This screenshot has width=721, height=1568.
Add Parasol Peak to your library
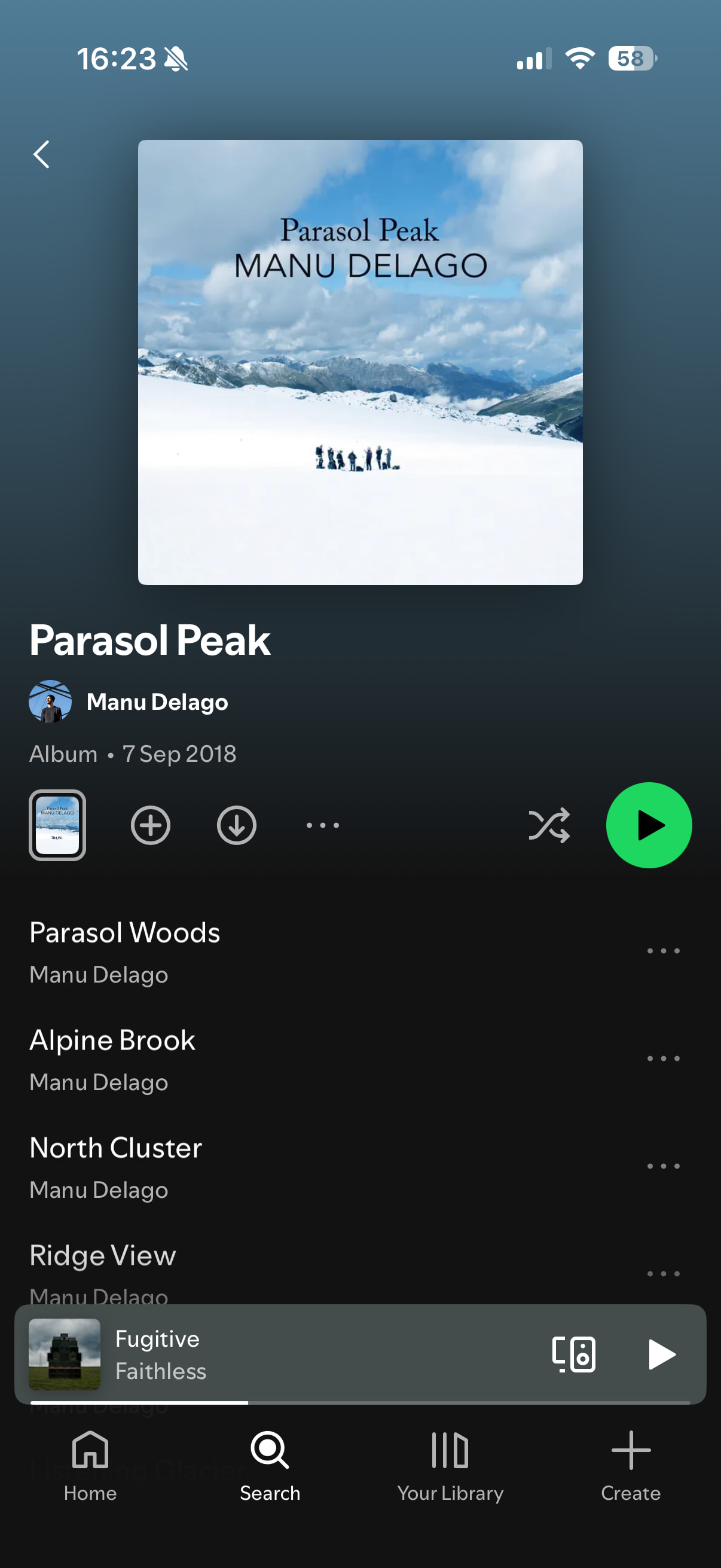150,825
